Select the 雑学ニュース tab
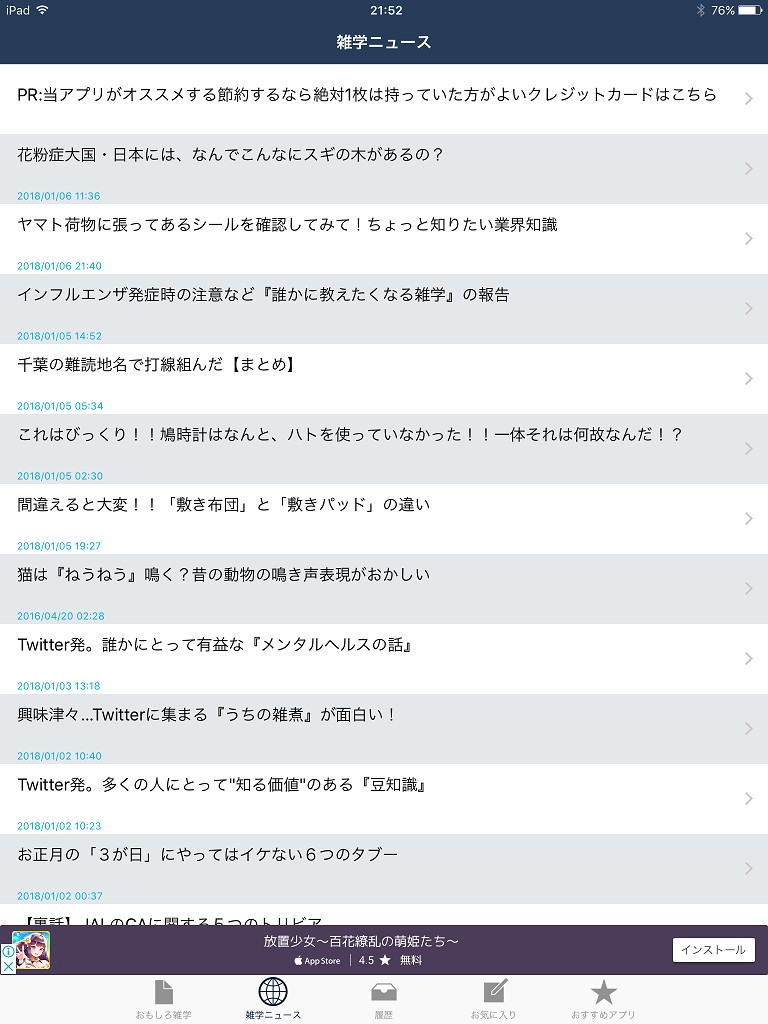768x1024 pixels. click(273, 999)
